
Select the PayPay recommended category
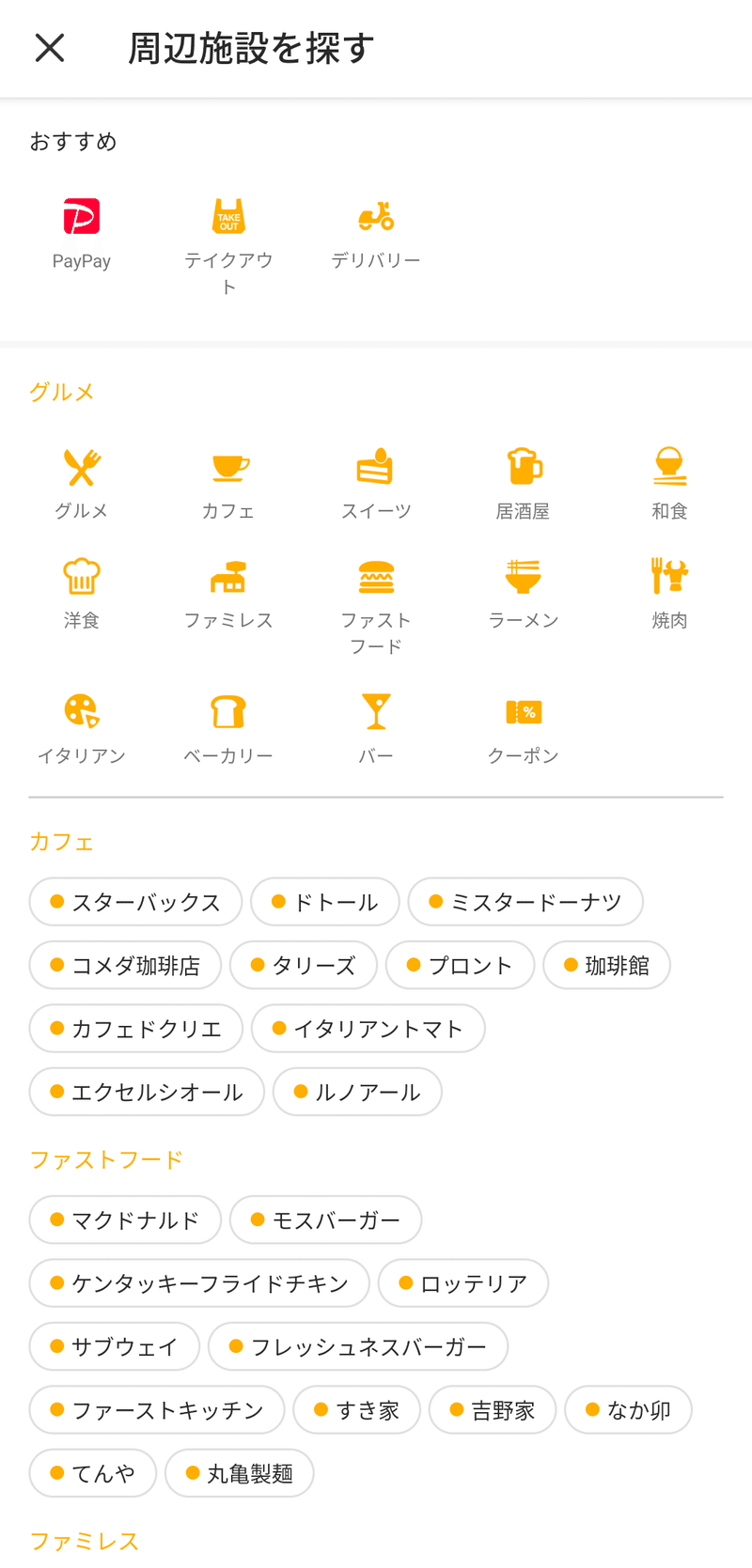tap(82, 235)
